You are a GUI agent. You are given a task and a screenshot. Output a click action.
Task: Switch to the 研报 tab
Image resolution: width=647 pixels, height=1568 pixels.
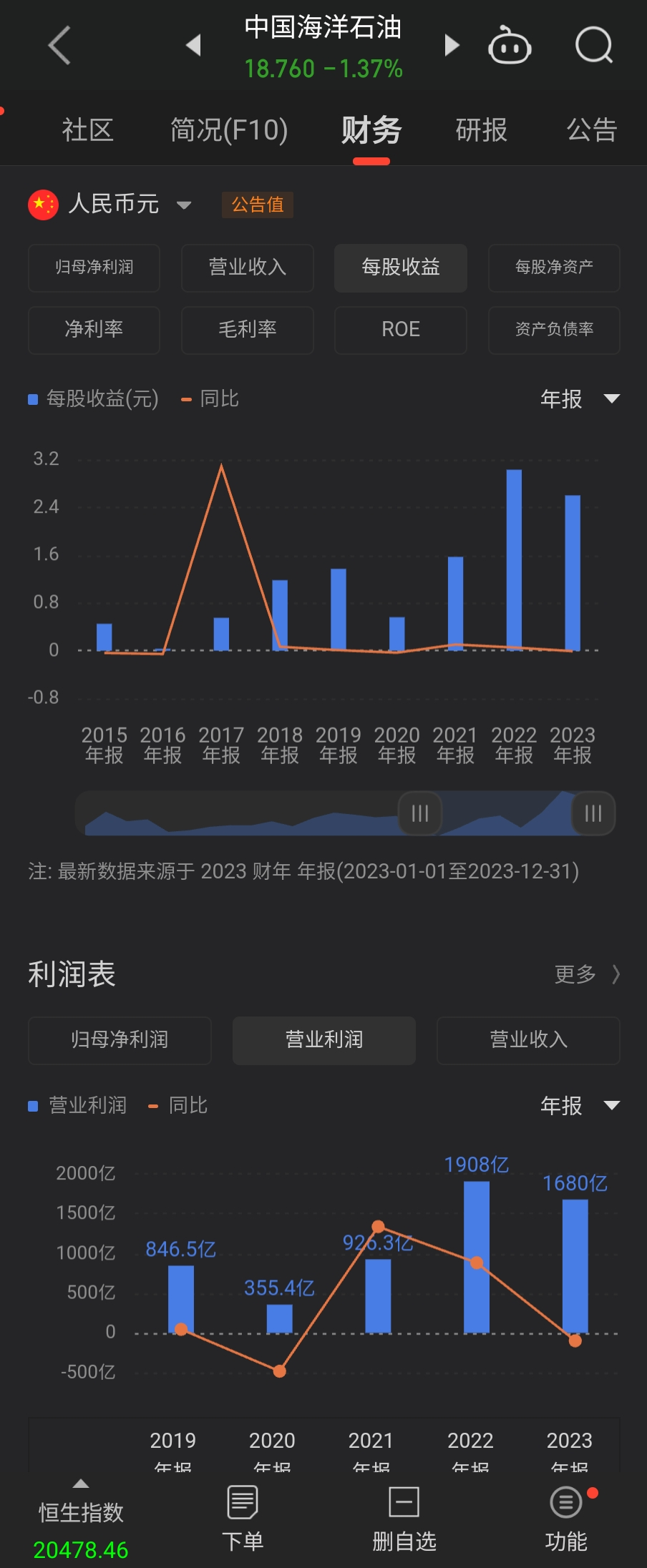[481, 130]
